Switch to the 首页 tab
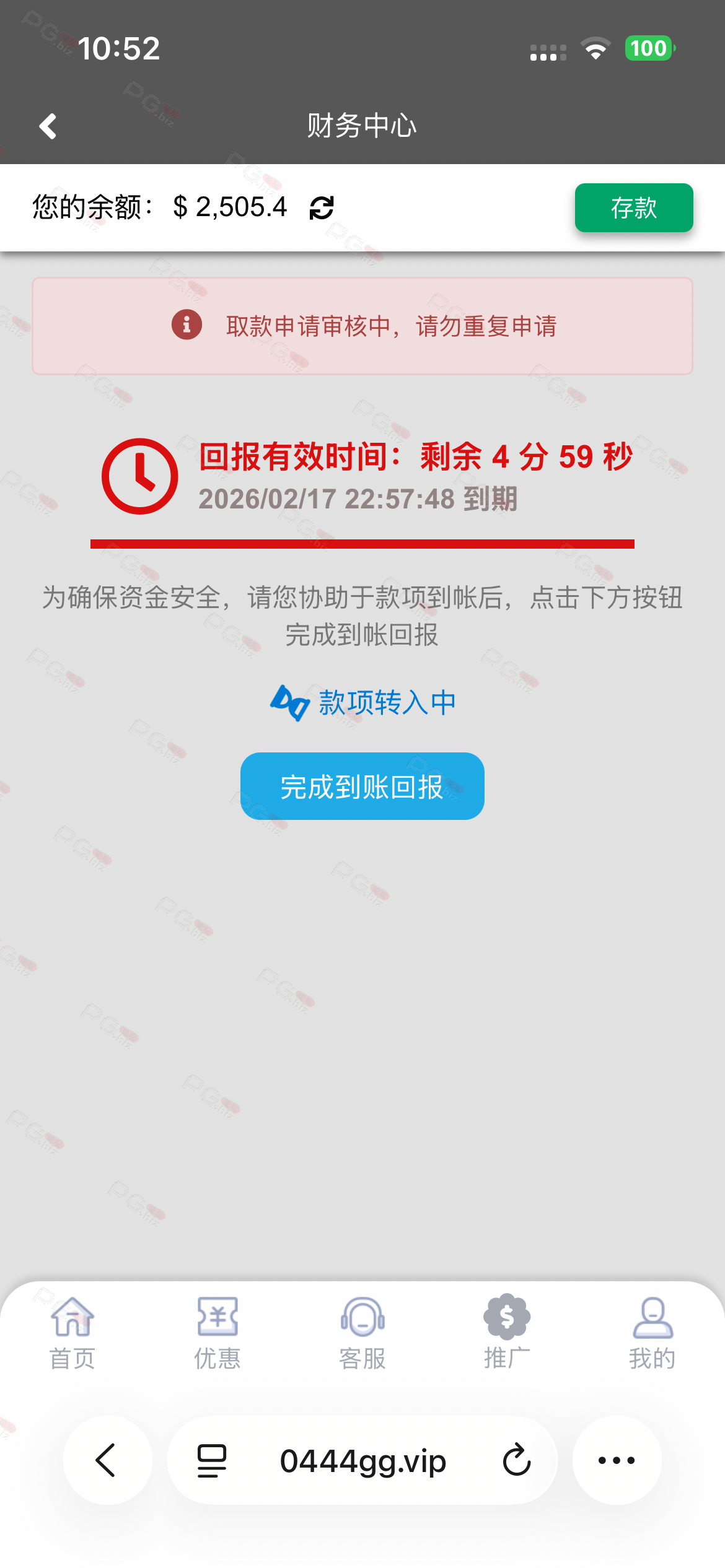Viewport: 725px width, 1568px height. coord(72,1331)
